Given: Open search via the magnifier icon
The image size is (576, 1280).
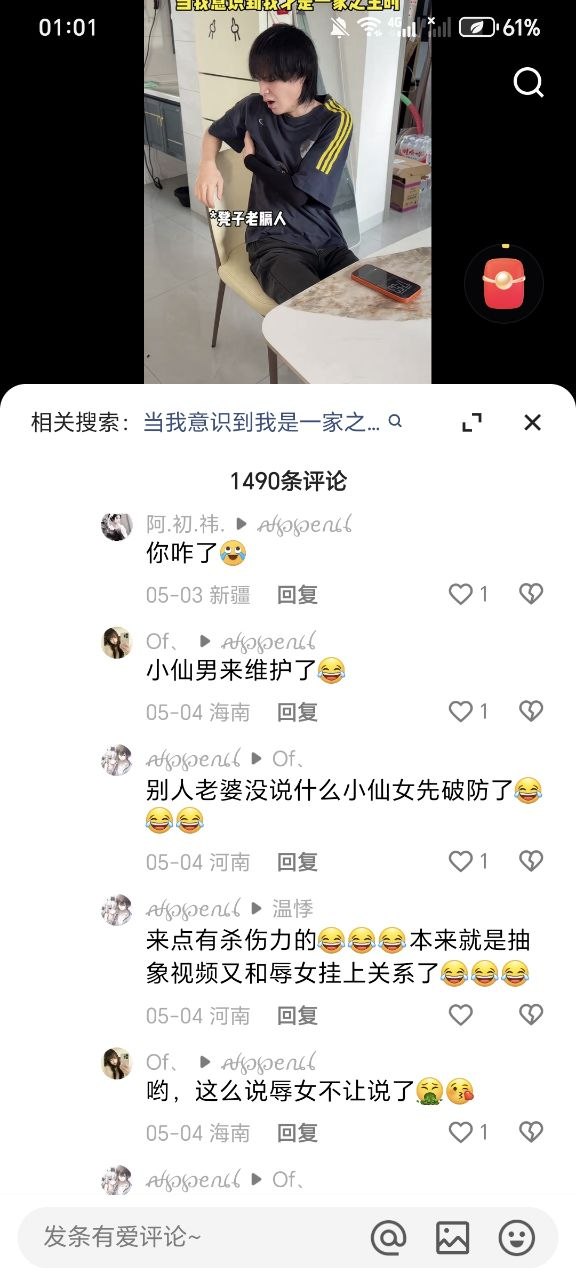Looking at the screenshot, I should tap(528, 82).
